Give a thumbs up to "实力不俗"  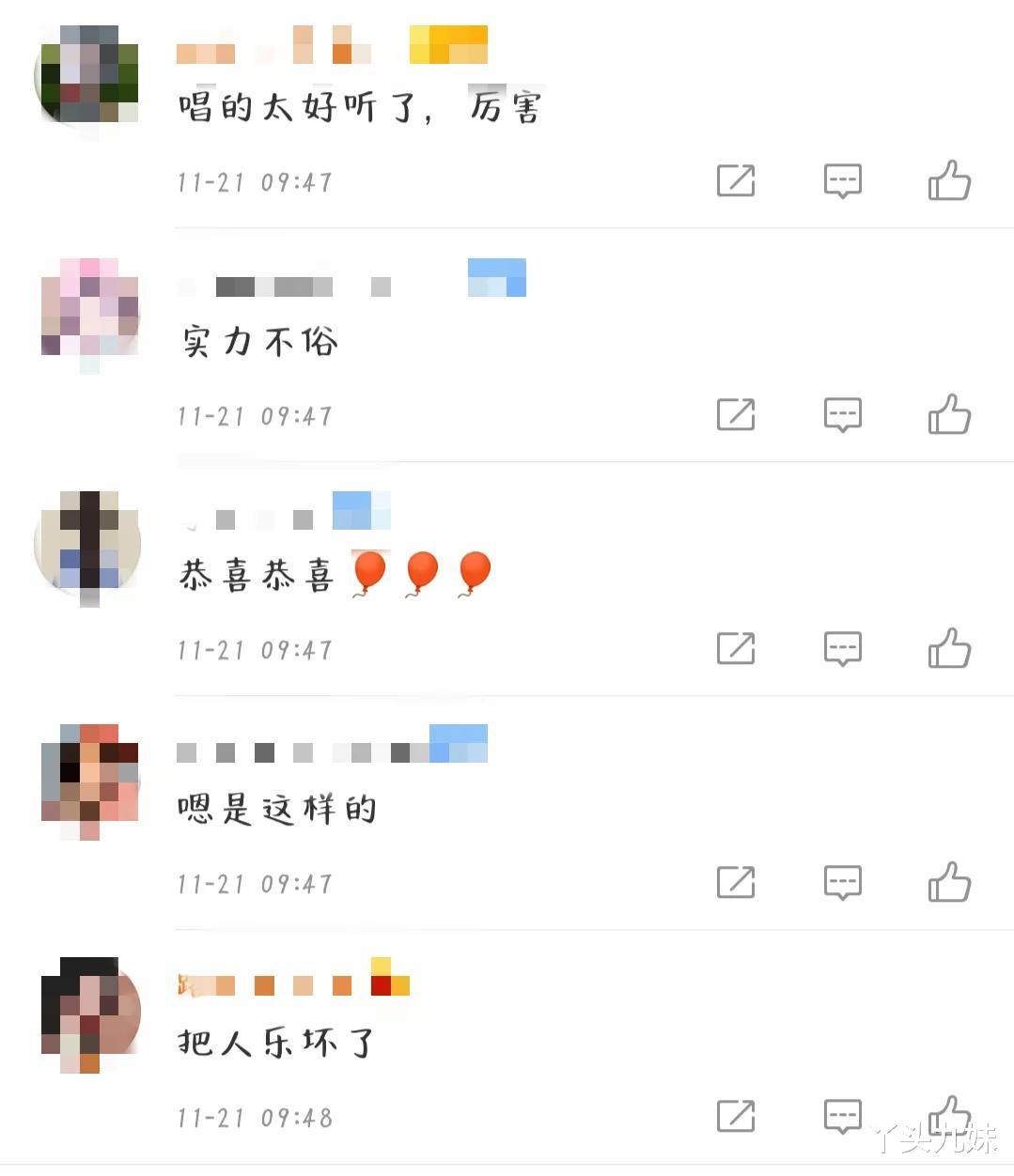pyautogui.click(x=950, y=414)
